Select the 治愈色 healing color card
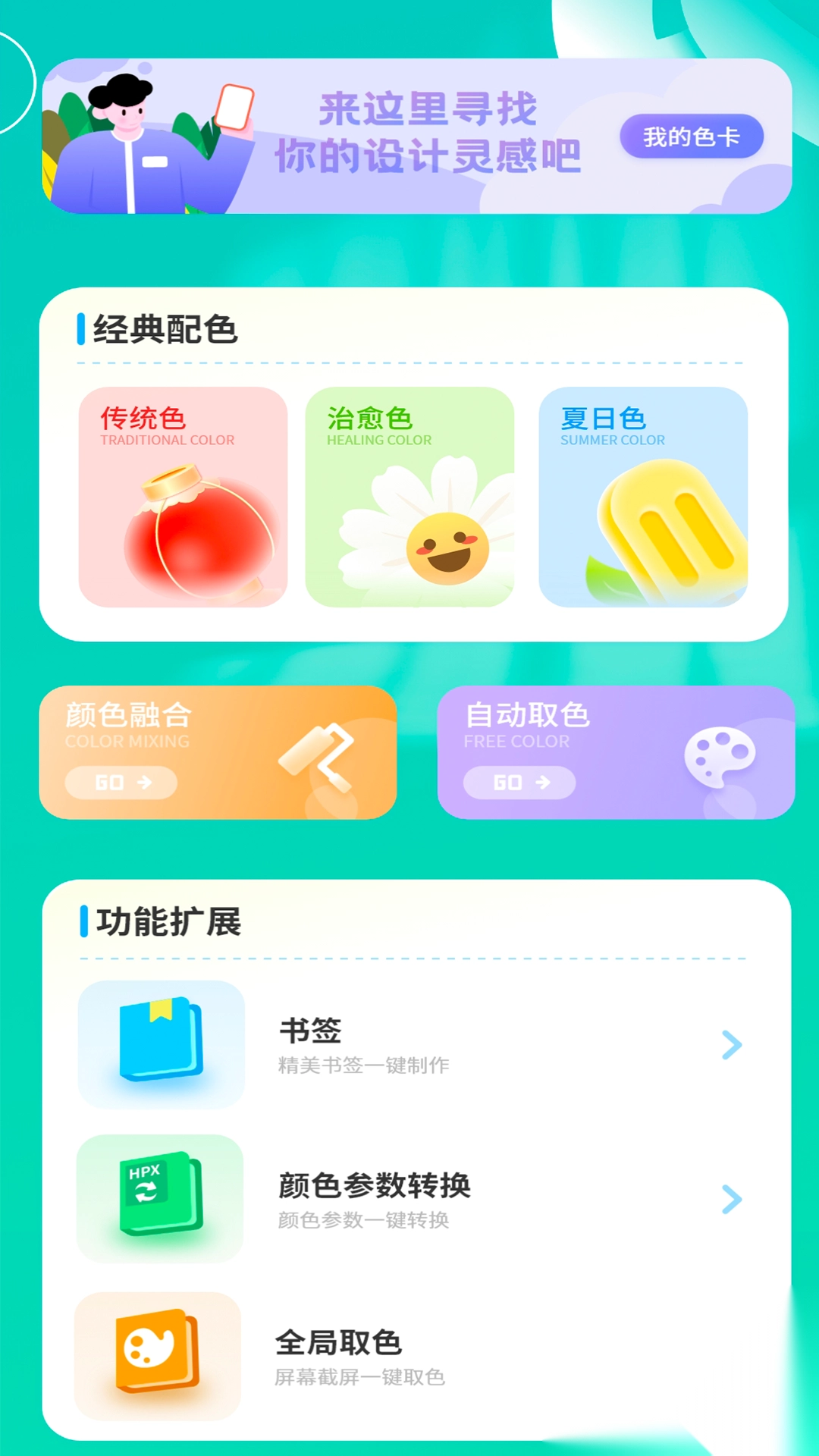The image size is (819, 1456). pos(409,497)
